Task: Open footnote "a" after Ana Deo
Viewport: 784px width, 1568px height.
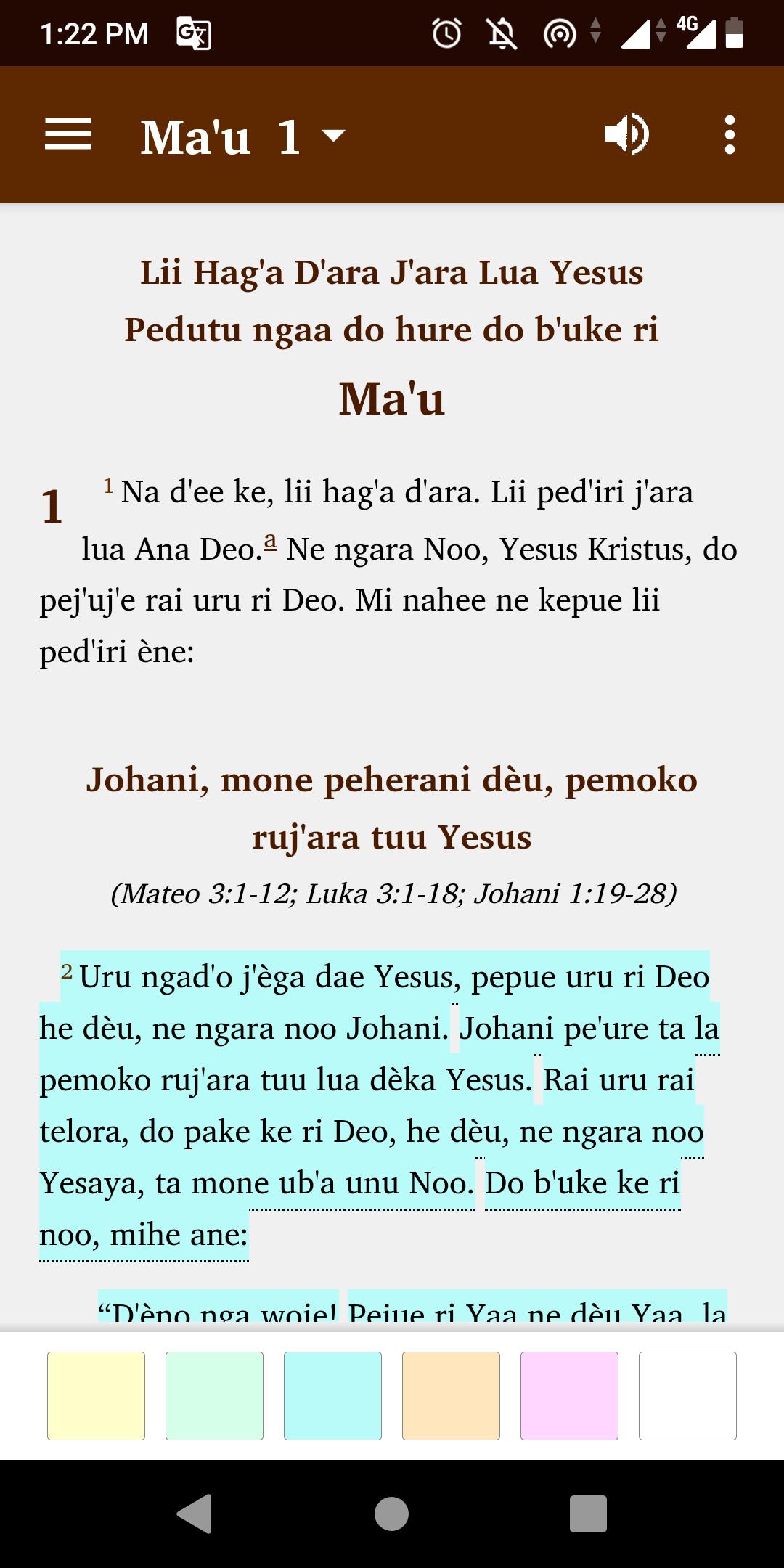Action: [270, 542]
